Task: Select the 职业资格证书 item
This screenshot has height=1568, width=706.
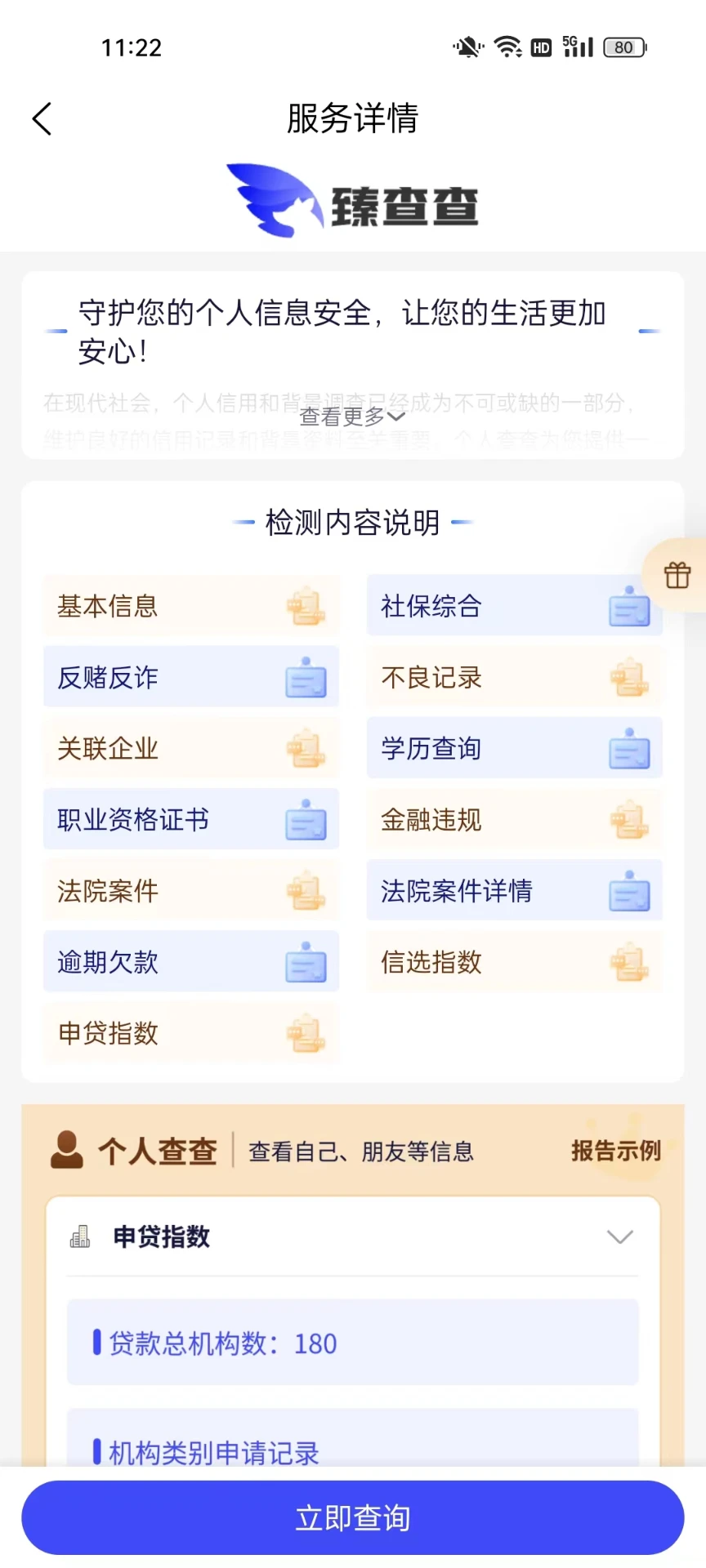Action: tap(191, 820)
